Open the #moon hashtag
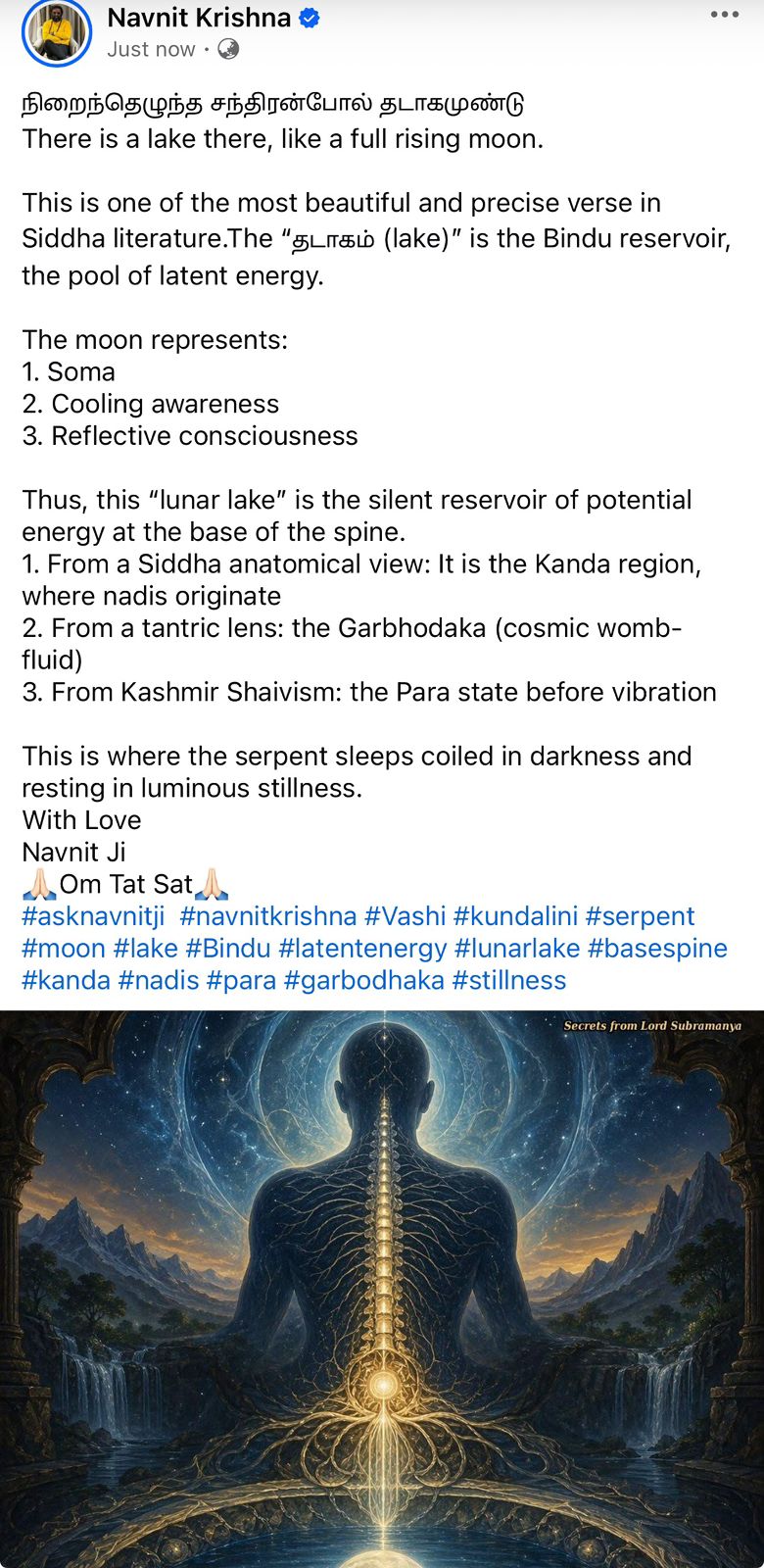Screen dimensions: 764x1568 64,949
